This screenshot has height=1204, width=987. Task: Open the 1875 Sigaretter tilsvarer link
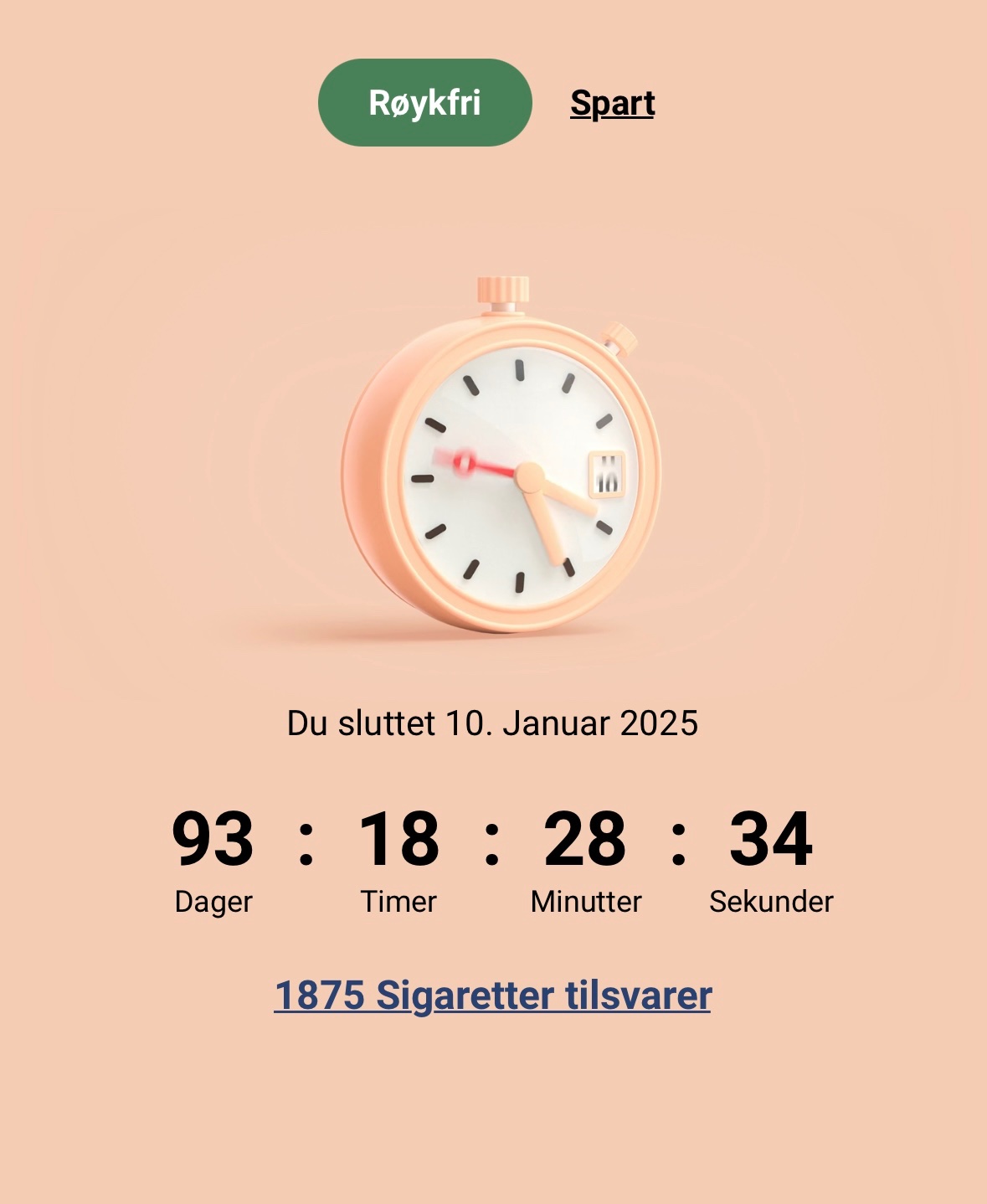(492, 996)
